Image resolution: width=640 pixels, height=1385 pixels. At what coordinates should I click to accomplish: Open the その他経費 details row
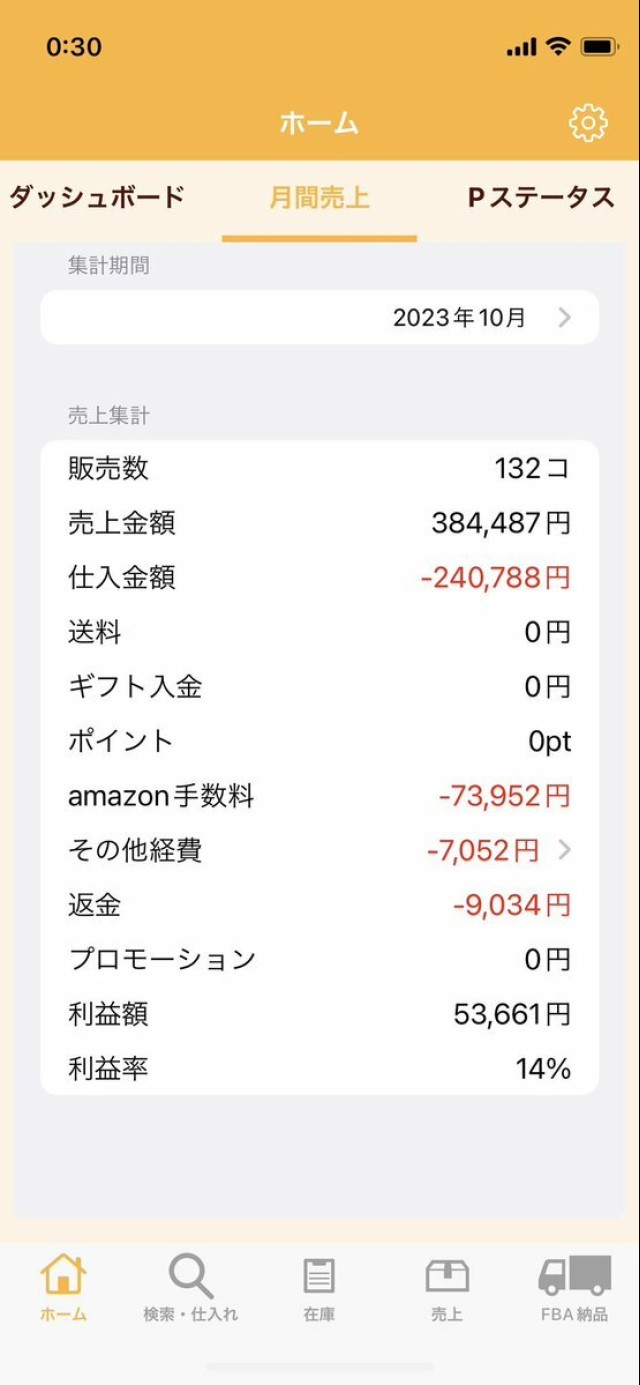pos(319,851)
